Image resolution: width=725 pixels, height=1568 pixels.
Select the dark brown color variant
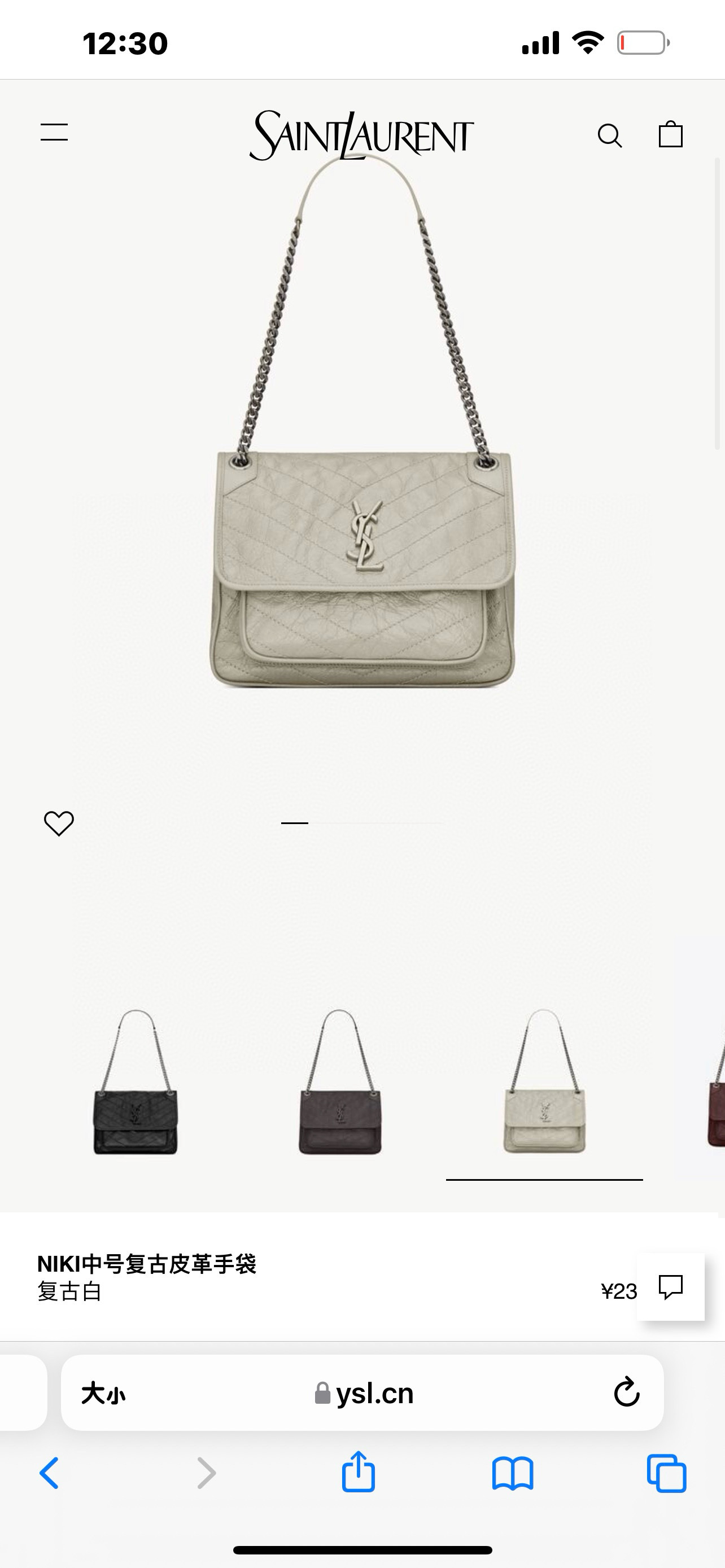[x=340, y=1082]
